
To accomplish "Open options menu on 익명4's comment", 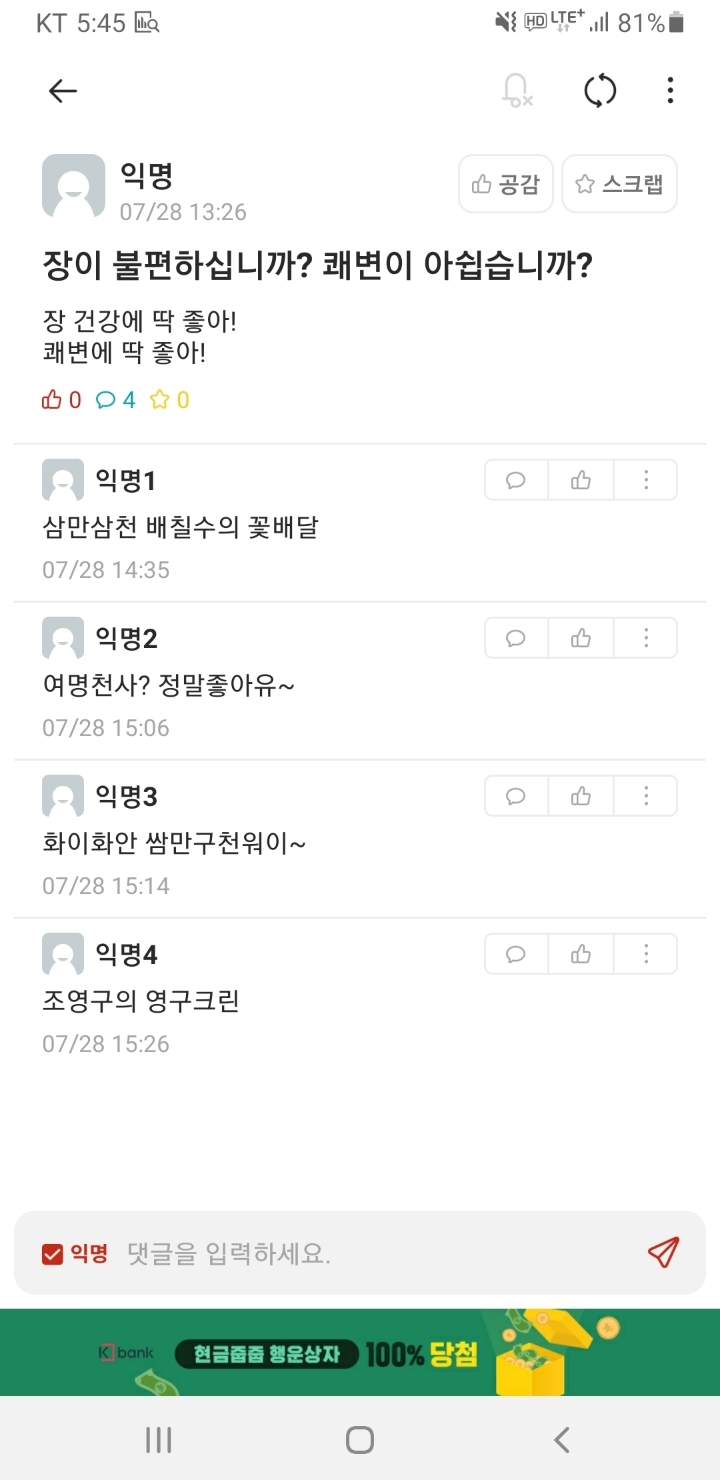I will click(x=646, y=954).
